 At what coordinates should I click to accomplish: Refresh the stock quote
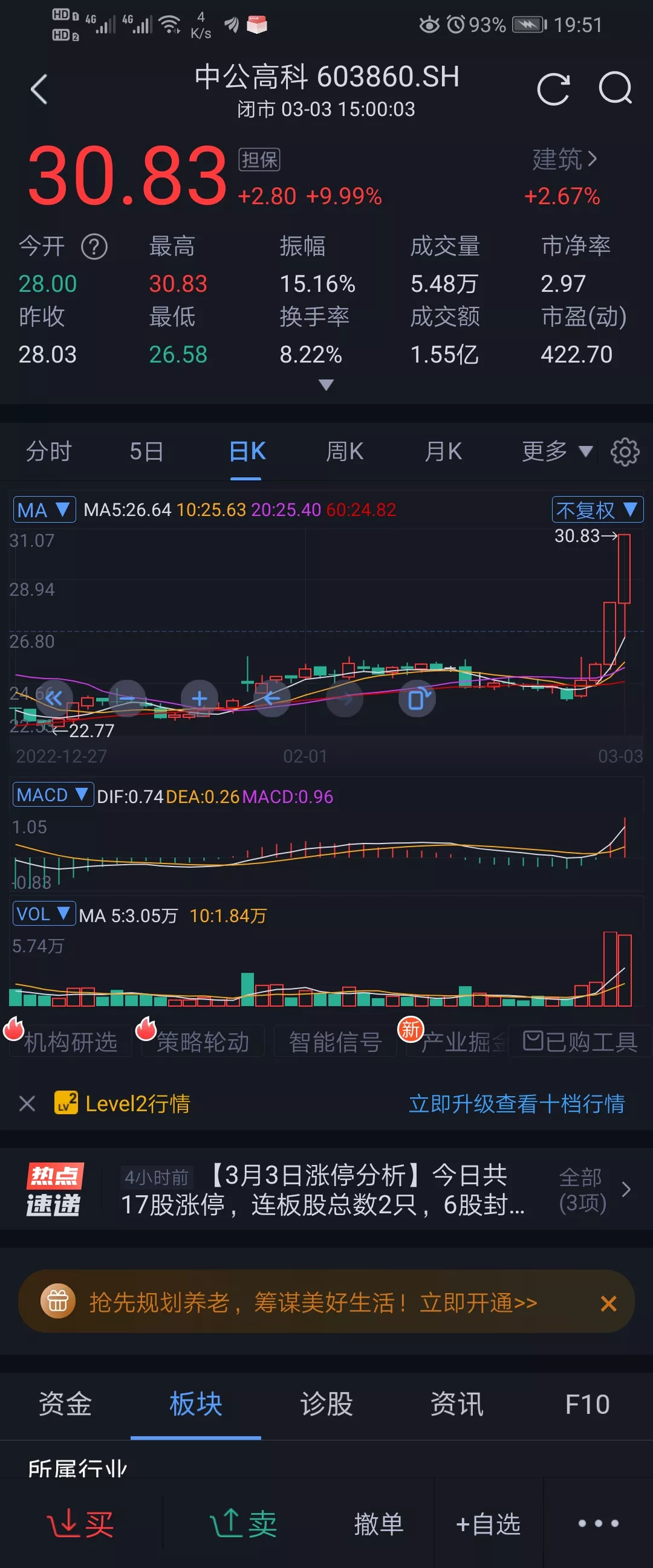tap(553, 89)
